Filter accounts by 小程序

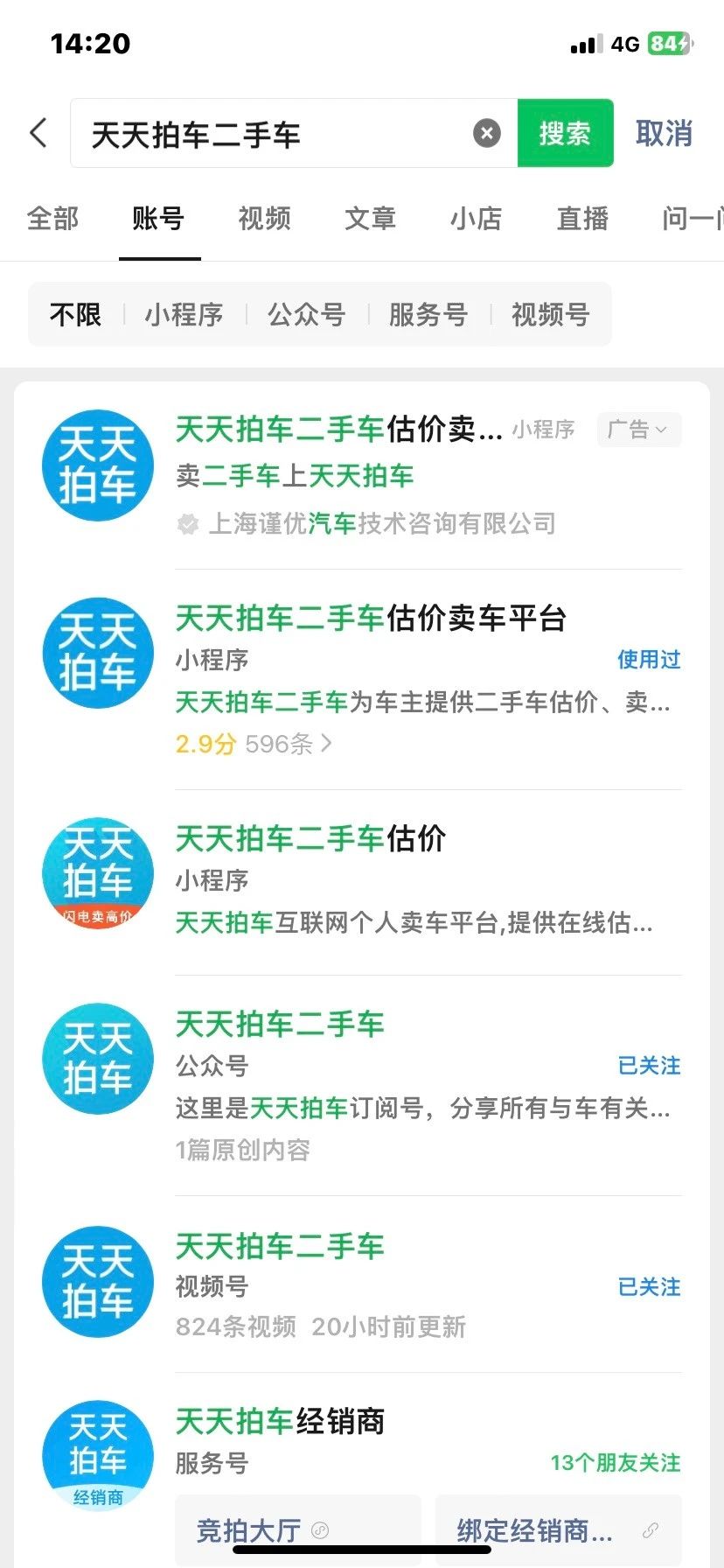click(184, 314)
